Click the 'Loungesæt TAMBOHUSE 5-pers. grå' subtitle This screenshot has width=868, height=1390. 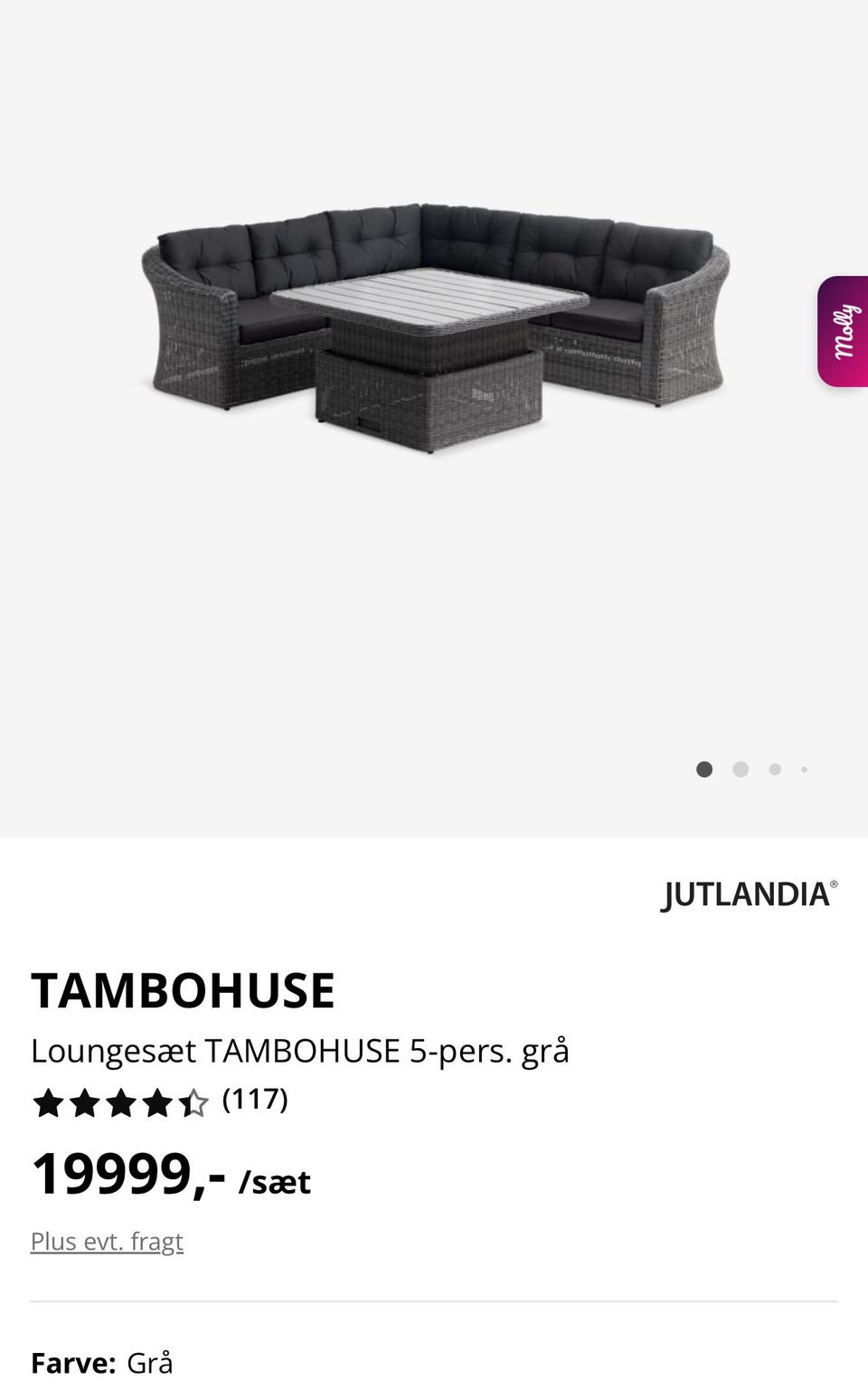pyautogui.click(x=300, y=1051)
